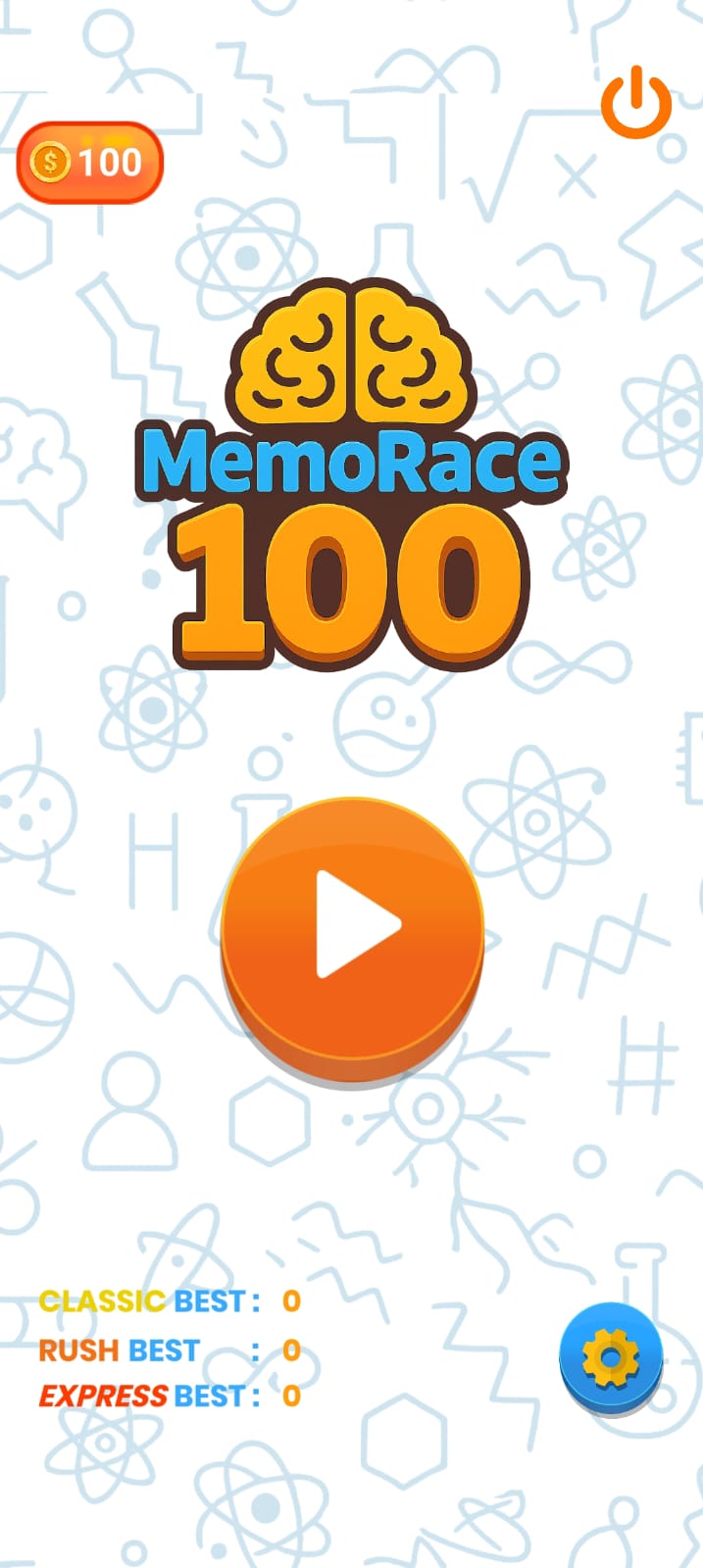The height and width of the screenshot is (1568, 703).
Task: Start the game with the orange play button
Action: click(x=353, y=929)
